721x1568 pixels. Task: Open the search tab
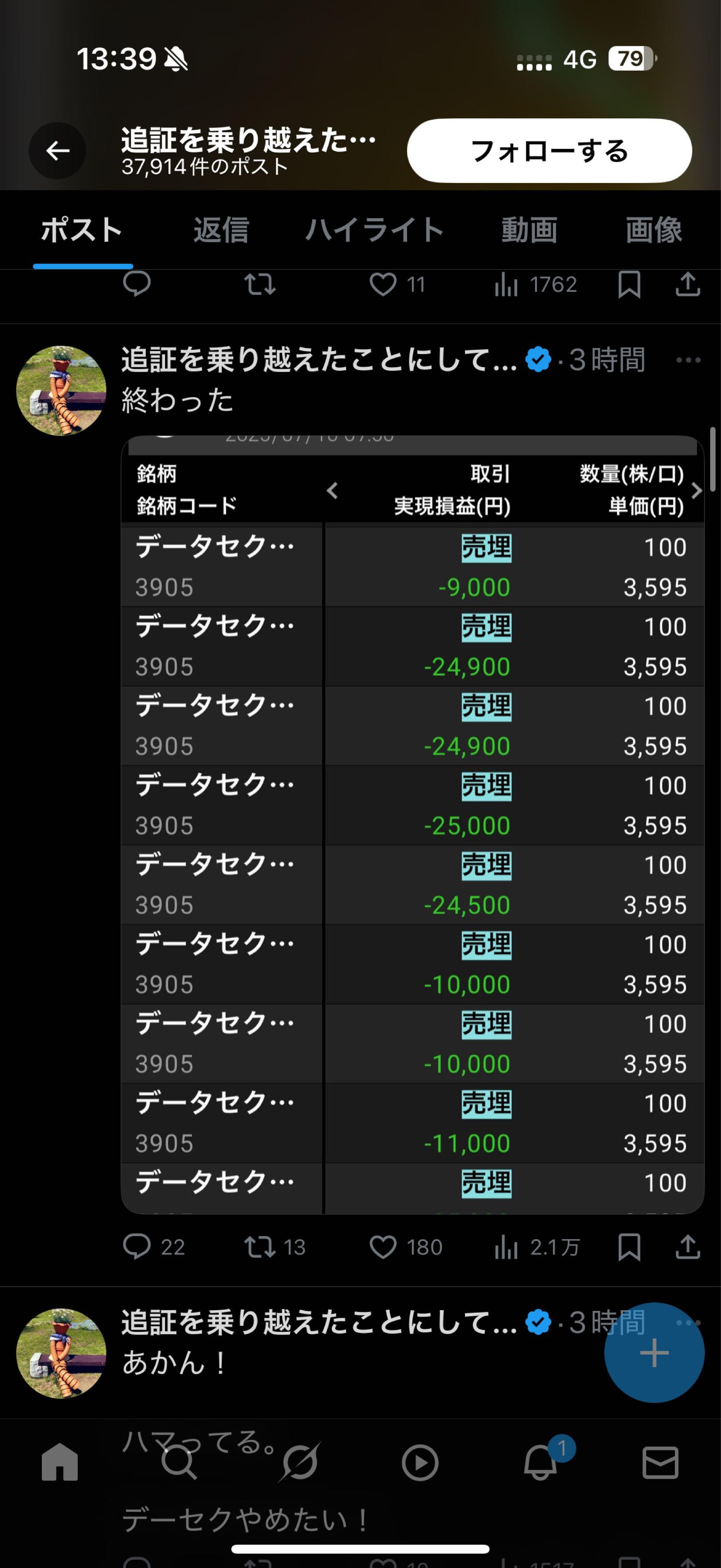179,1462
